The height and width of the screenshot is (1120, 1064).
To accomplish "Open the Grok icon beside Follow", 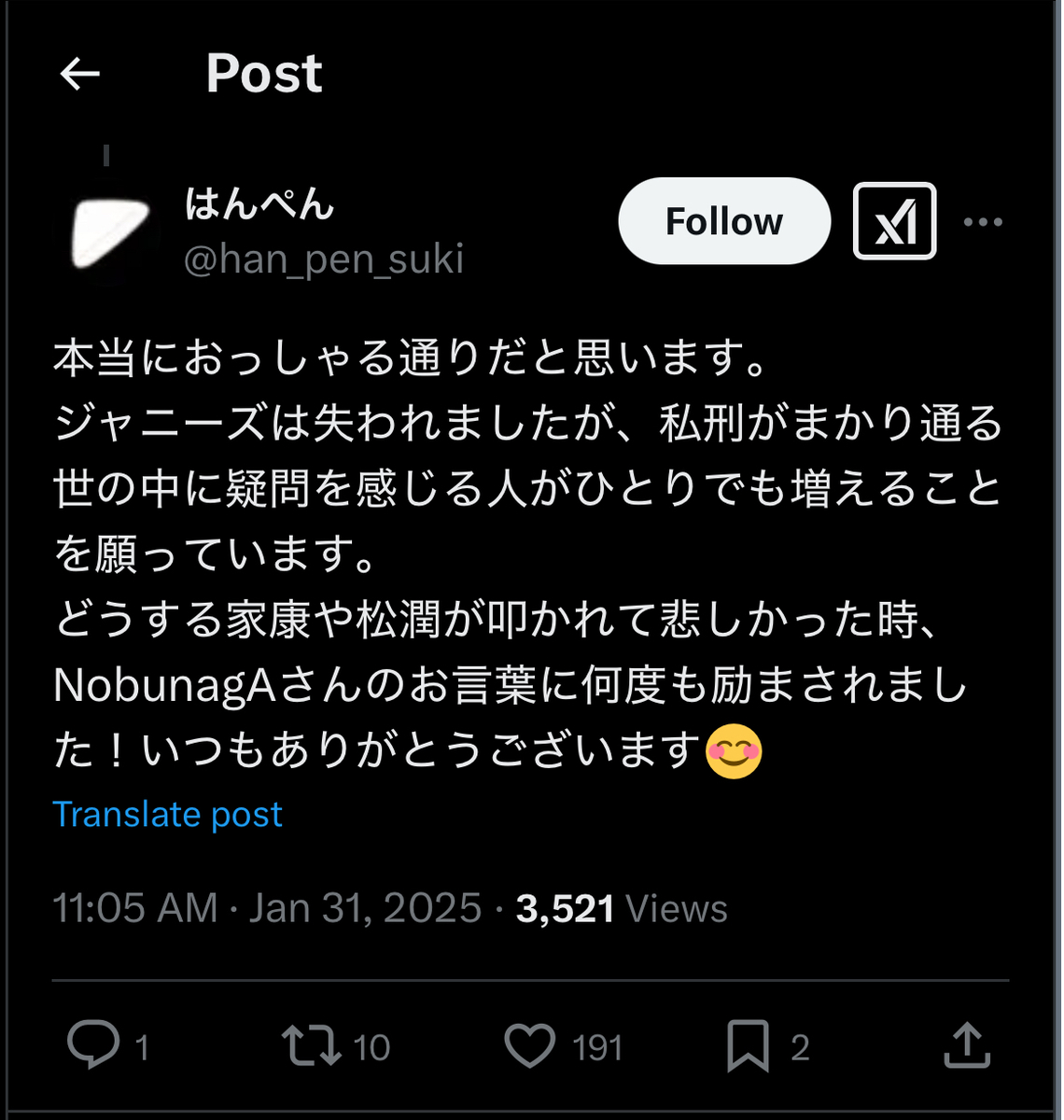I will (x=894, y=222).
